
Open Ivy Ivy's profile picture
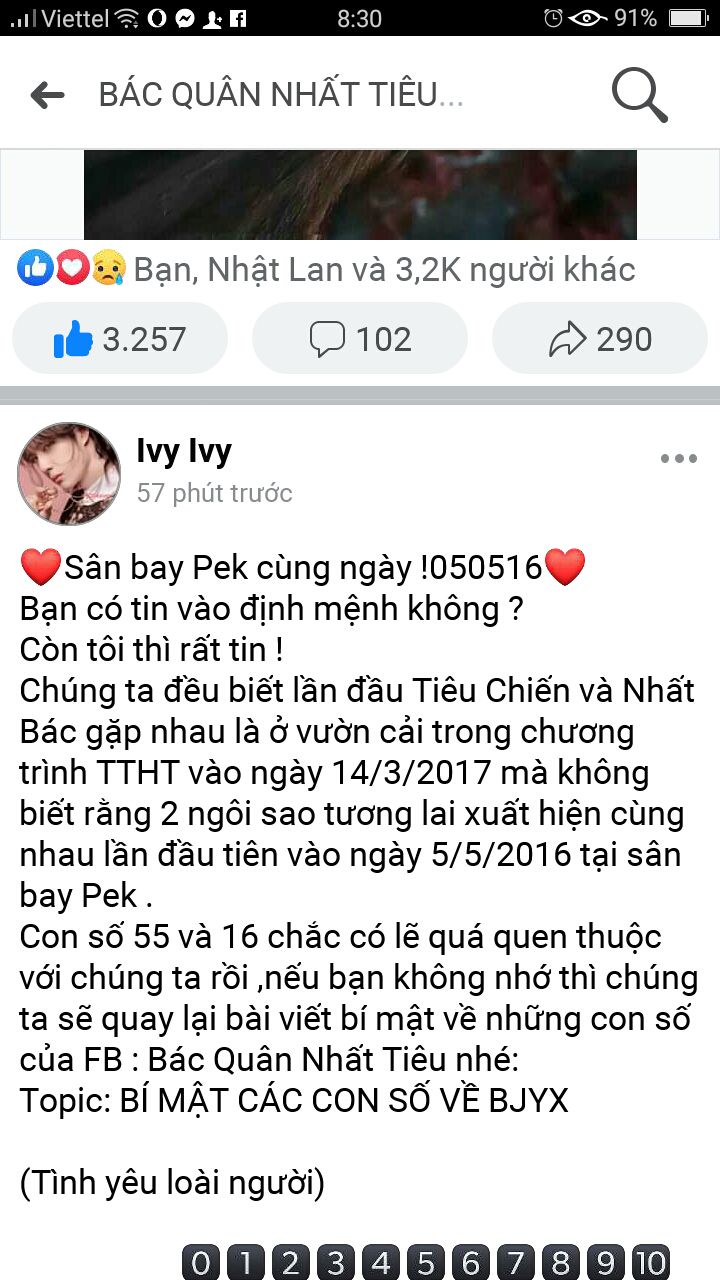tap(69, 474)
